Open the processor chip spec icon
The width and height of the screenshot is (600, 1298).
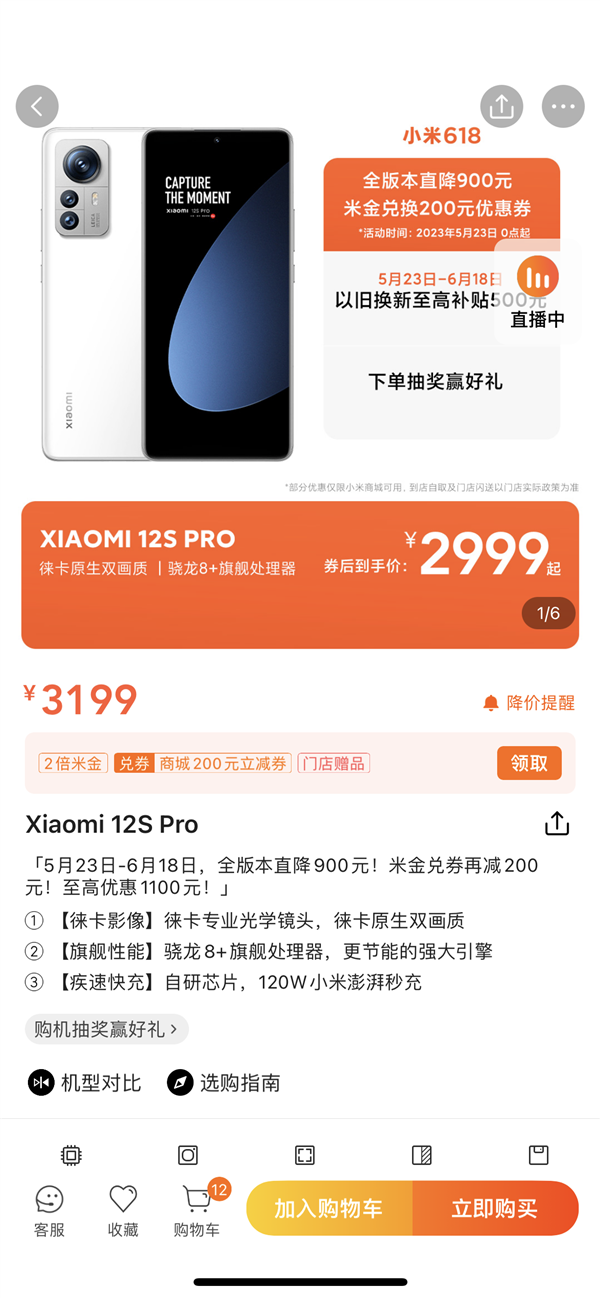pyautogui.click(x=71, y=1156)
